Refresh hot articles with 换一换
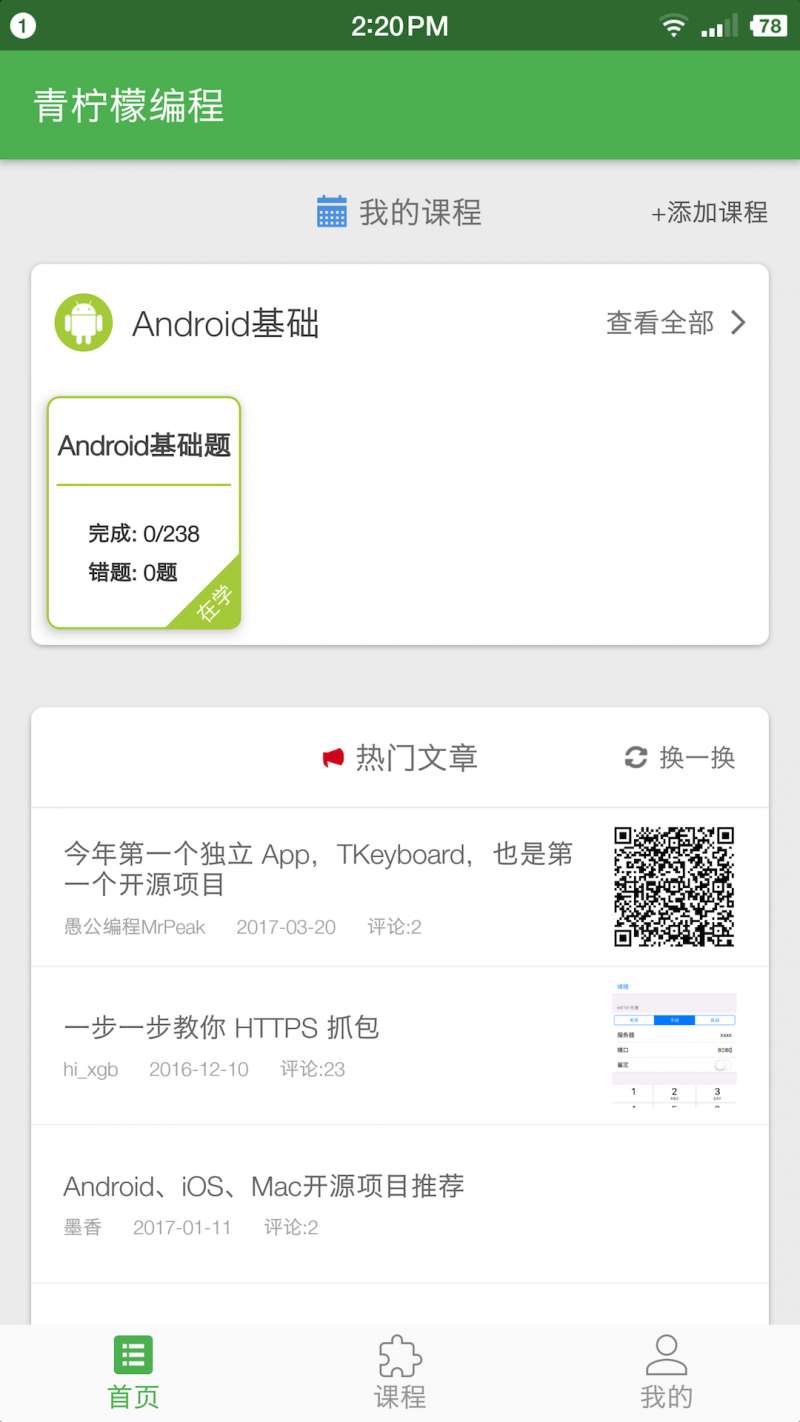800x1422 pixels. [680, 757]
